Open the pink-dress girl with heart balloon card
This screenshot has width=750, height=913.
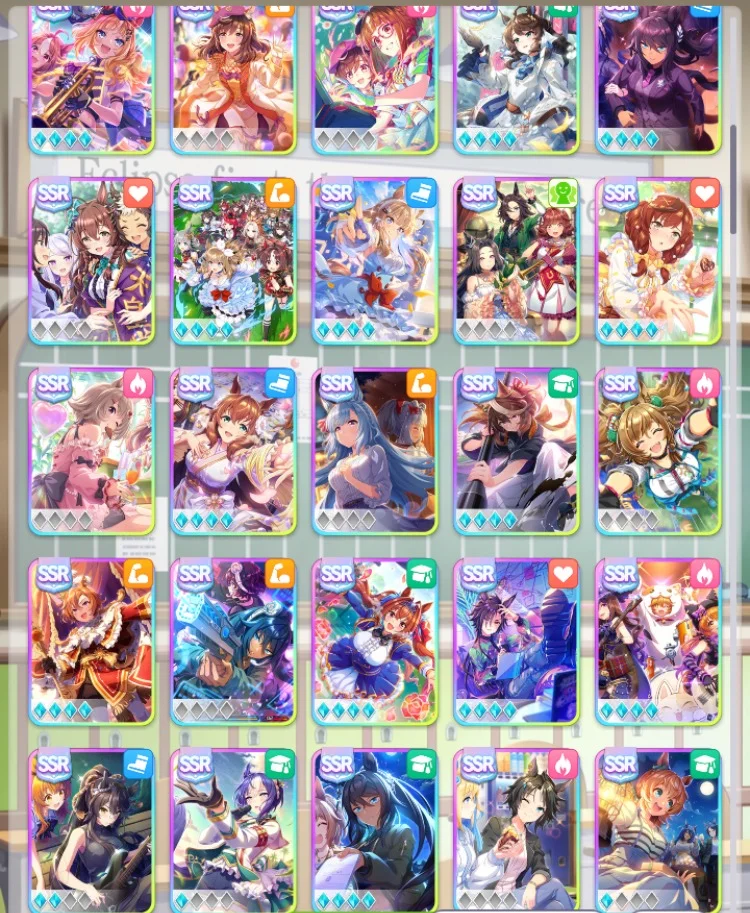pos(91,452)
